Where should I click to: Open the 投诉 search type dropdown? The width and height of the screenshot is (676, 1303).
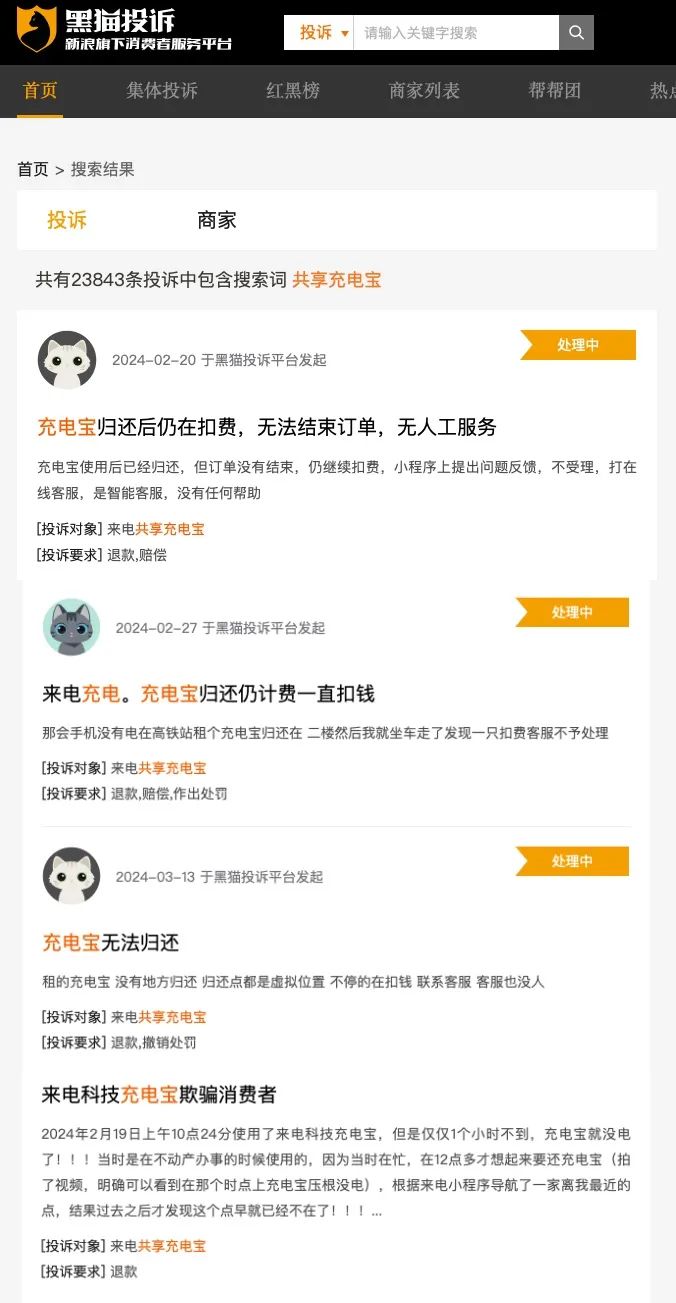pyautogui.click(x=323, y=33)
